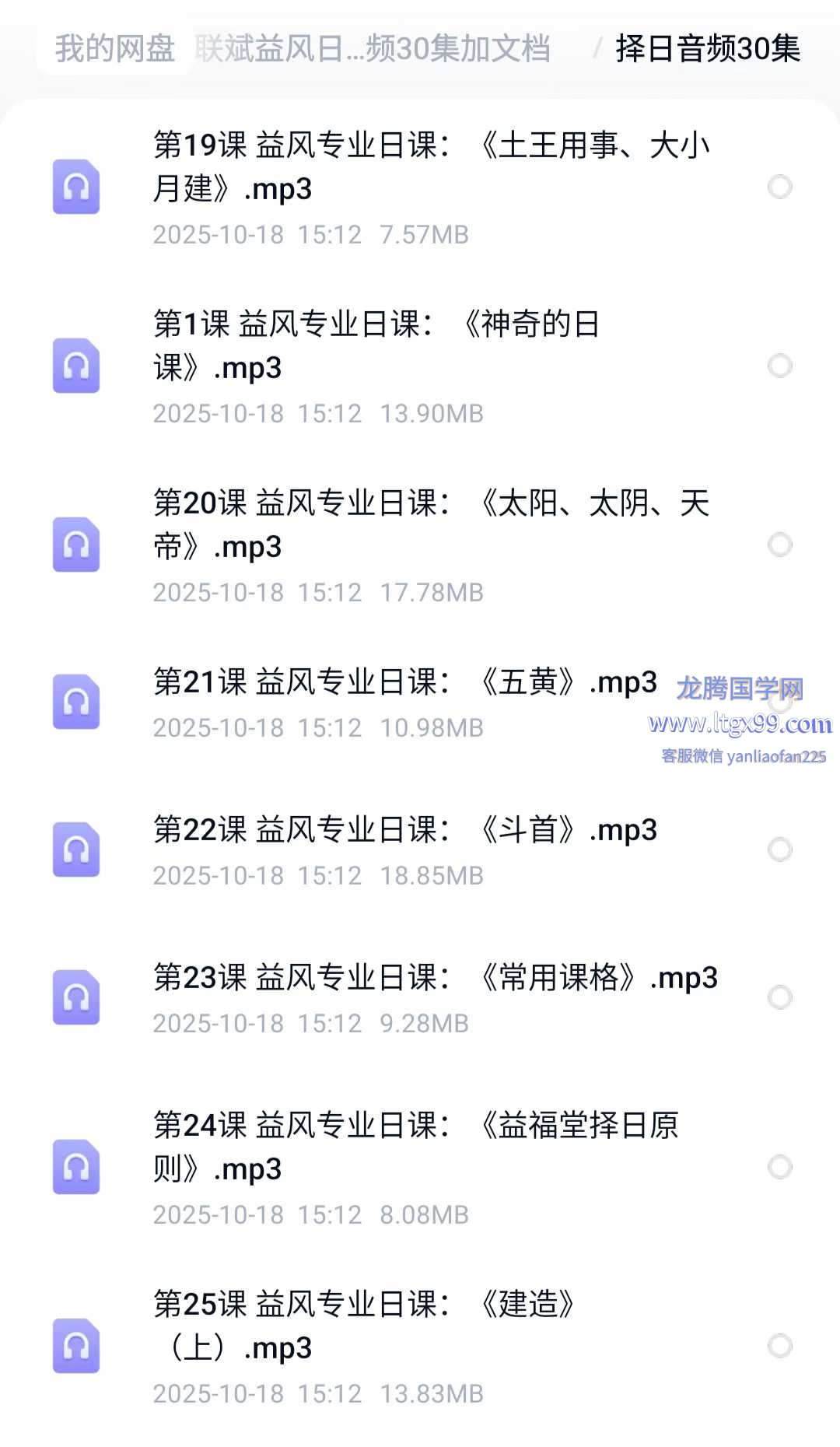
Task: Open 第25课 建造（上） mp3 file
Action: 364,1326
